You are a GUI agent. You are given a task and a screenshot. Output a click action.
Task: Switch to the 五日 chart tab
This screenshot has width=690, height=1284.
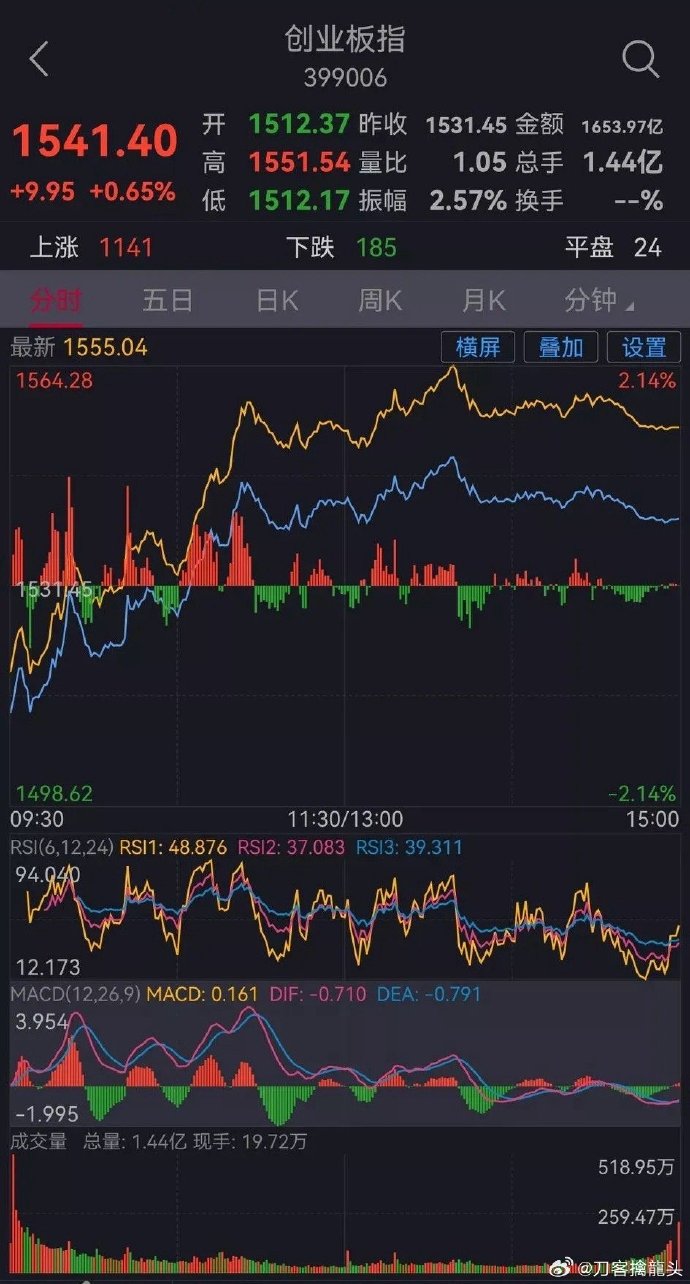click(x=167, y=300)
